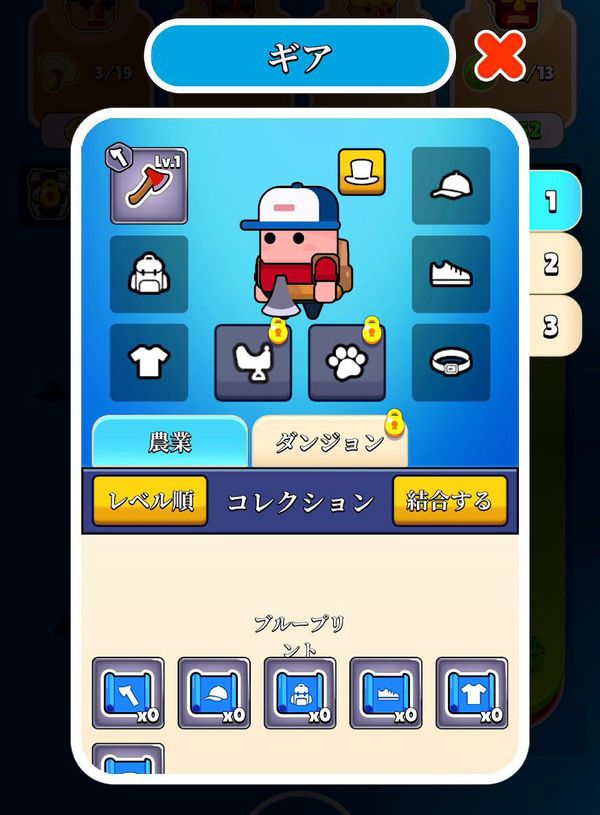Screen dimensions: 600x815
Task: Tap the レベル順 sort button
Action: click(150, 501)
